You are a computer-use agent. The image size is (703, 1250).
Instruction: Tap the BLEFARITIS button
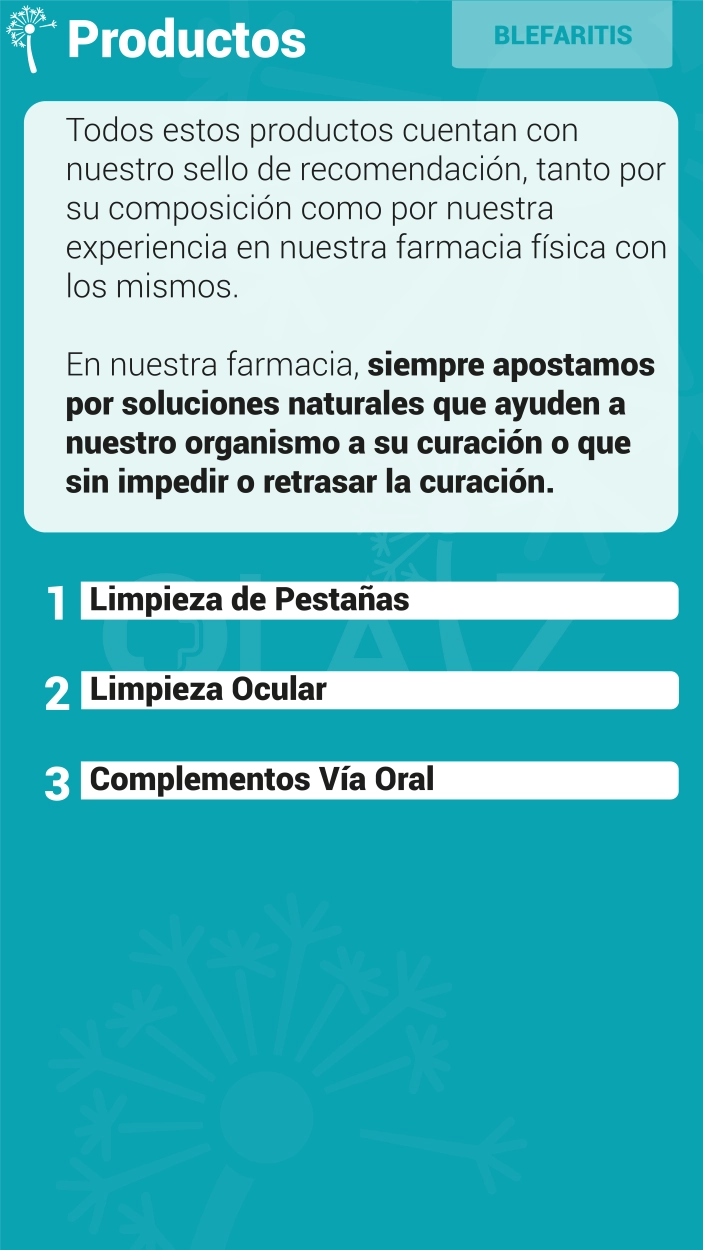point(562,35)
